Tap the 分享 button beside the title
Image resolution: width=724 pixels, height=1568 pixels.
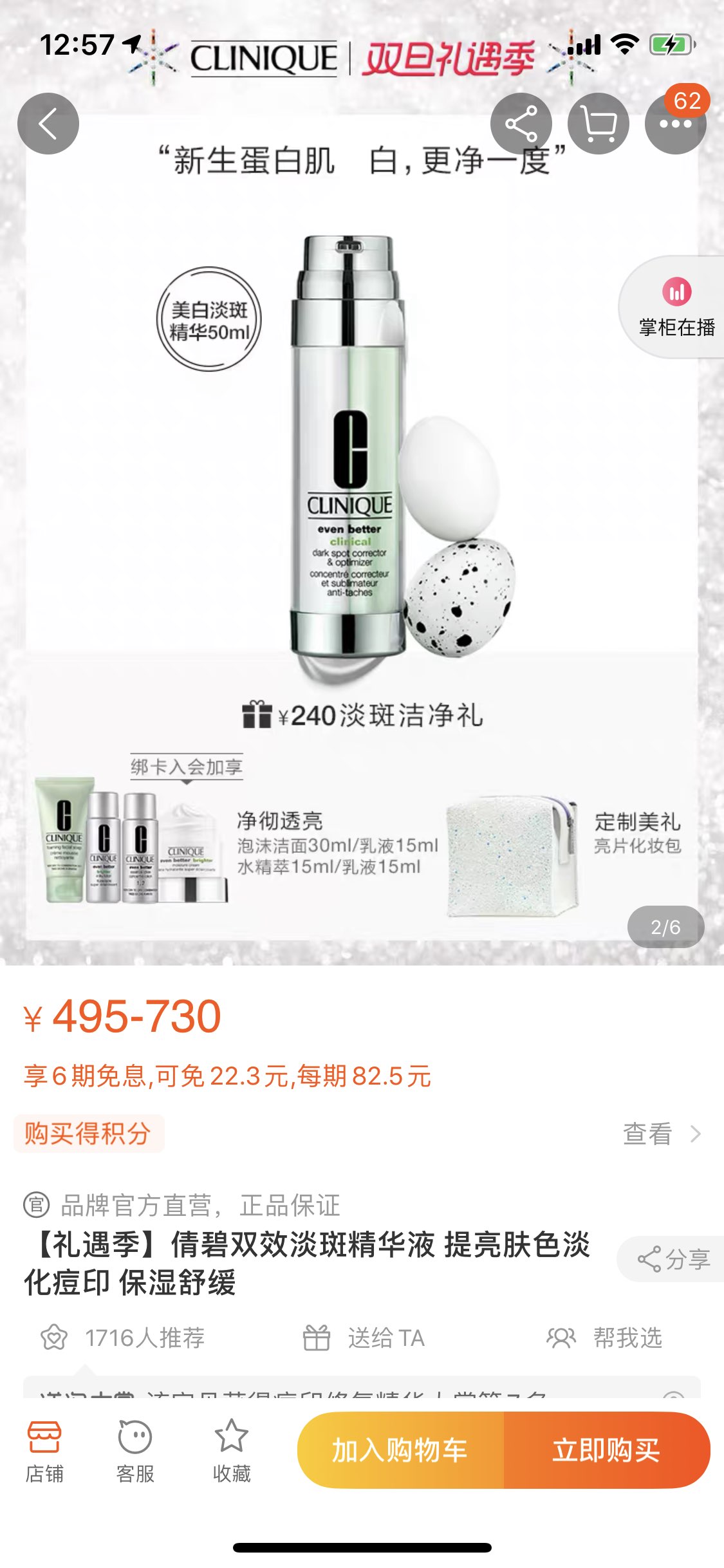coord(673,1259)
